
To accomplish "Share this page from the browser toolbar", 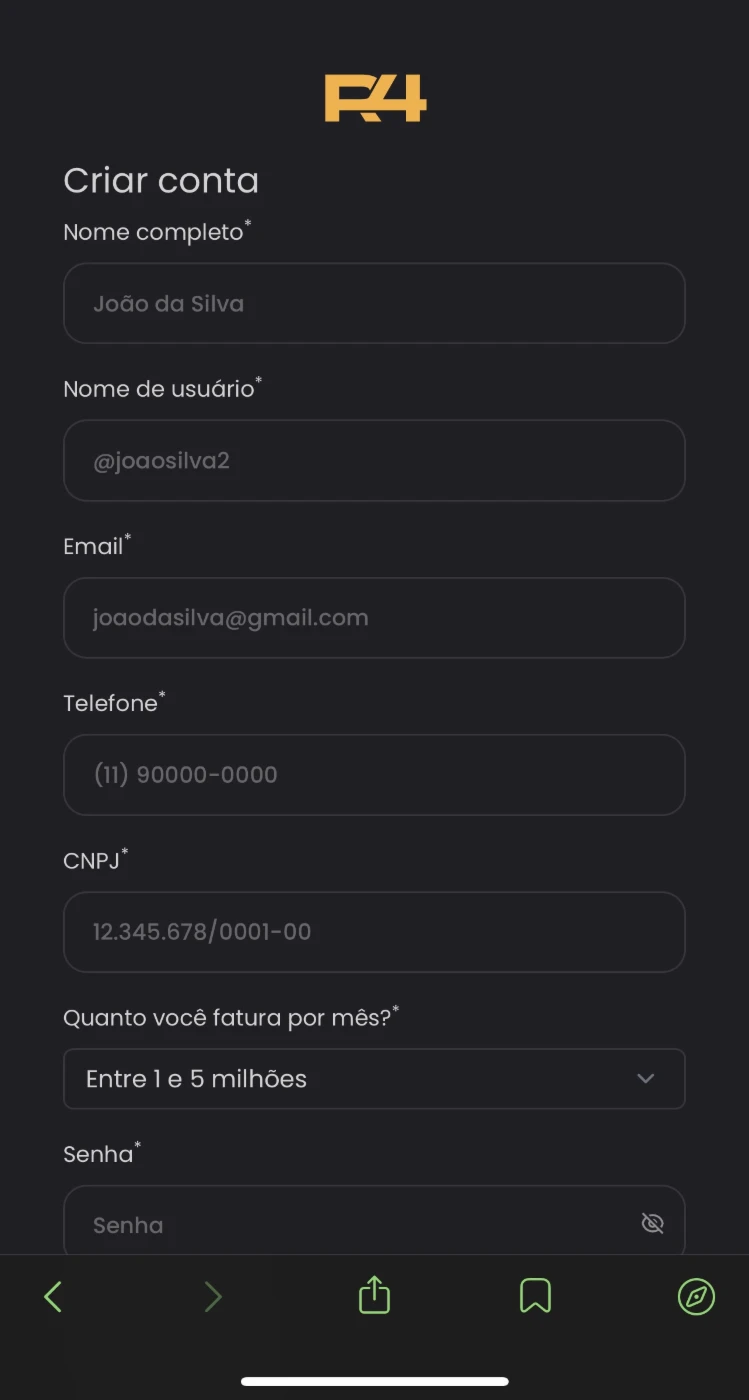I will (x=374, y=1294).
